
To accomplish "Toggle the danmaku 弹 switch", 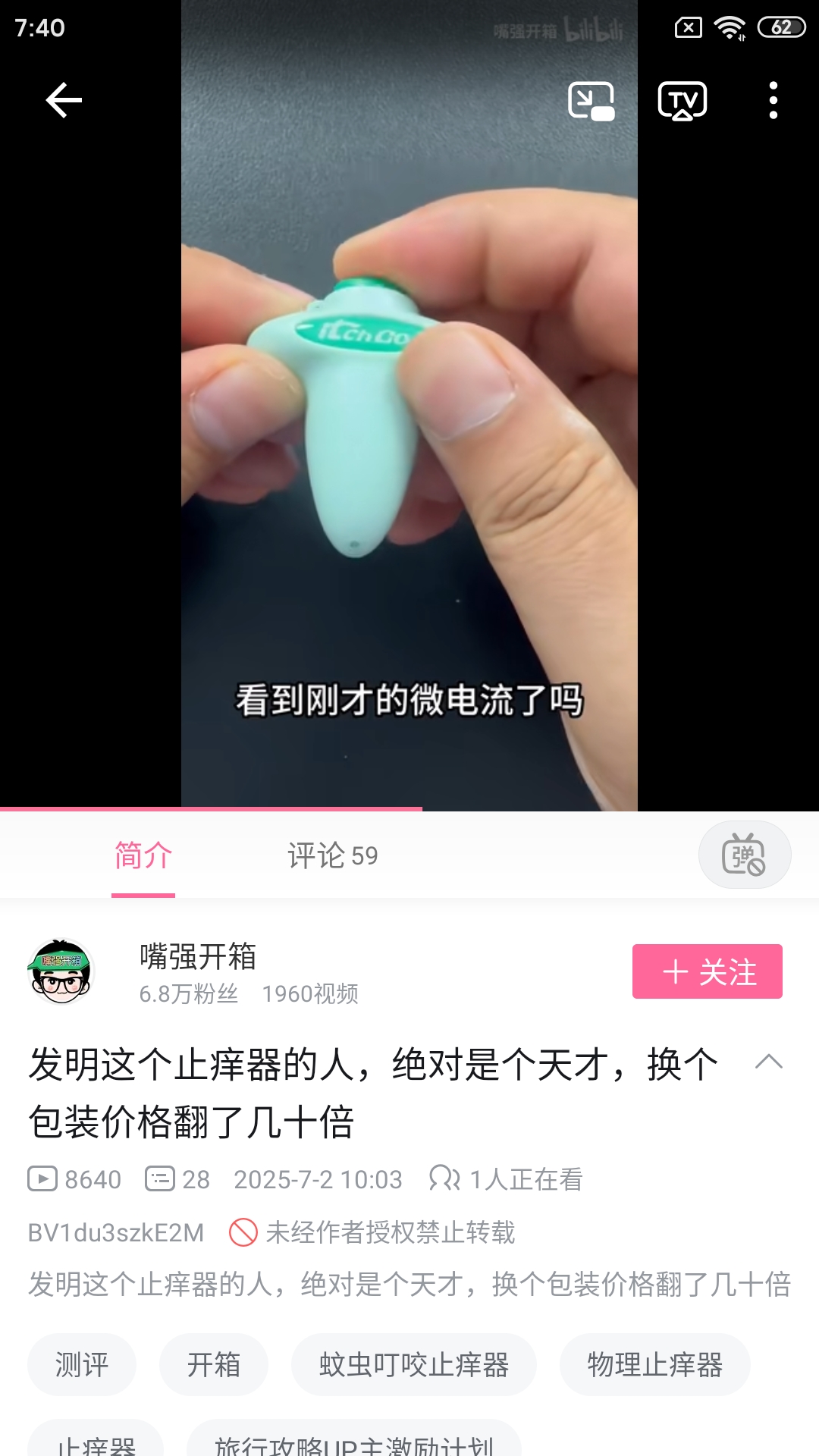I will pyautogui.click(x=744, y=855).
